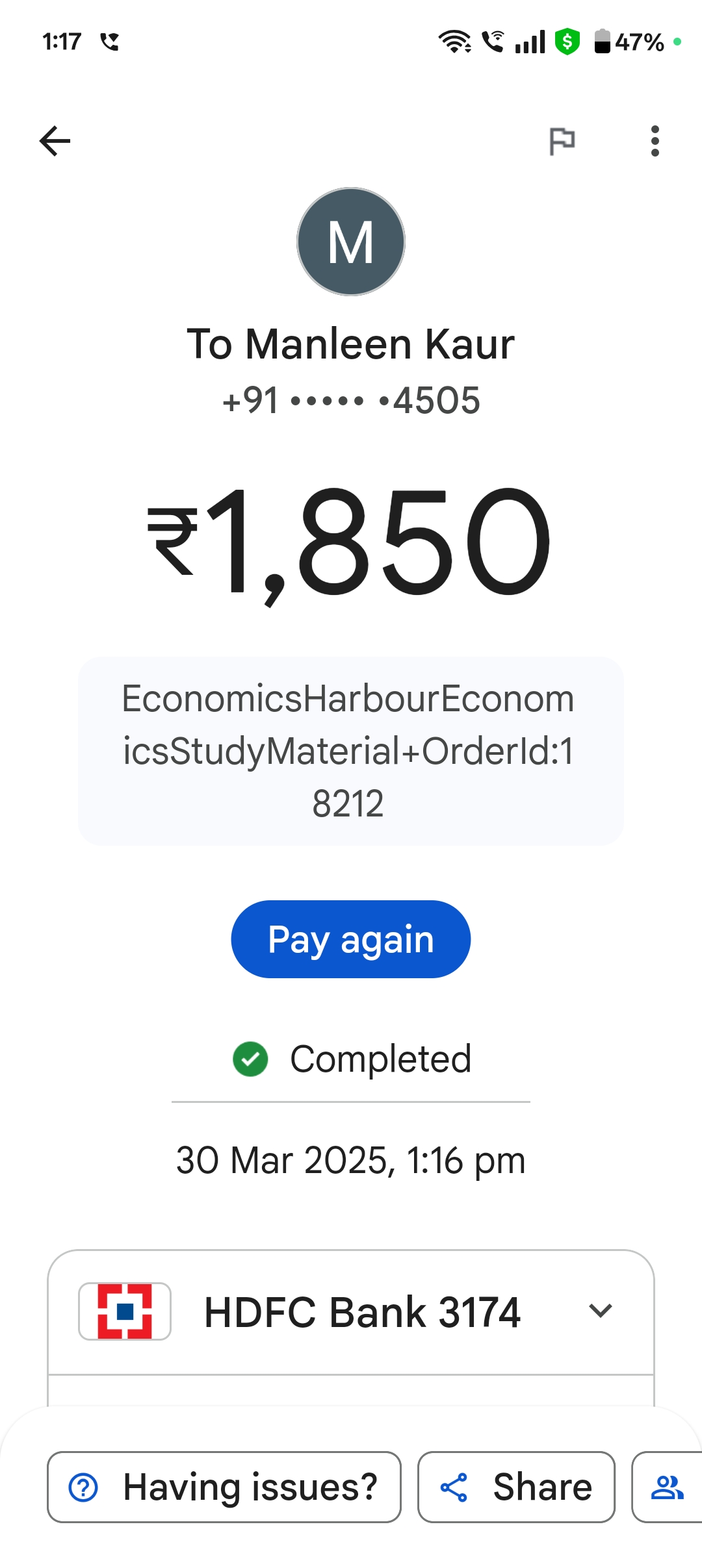702x1568 pixels.
Task: Share this payment receipt
Action: [x=516, y=1487]
